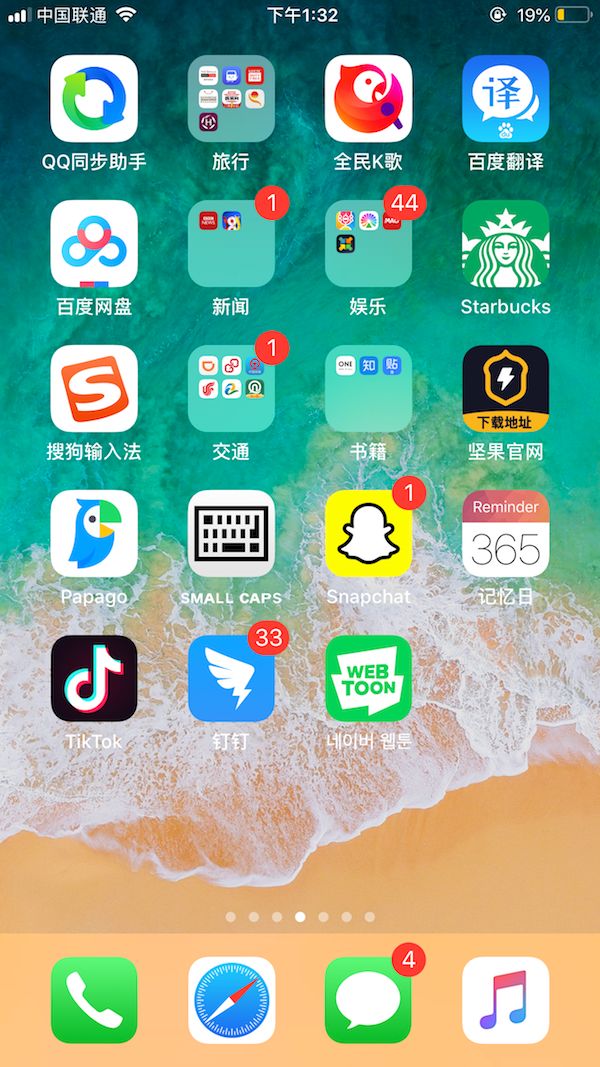Image resolution: width=600 pixels, height=1067 pixels.
Task: Open 百度翻译 translator app
Action: tap(505, 98)
